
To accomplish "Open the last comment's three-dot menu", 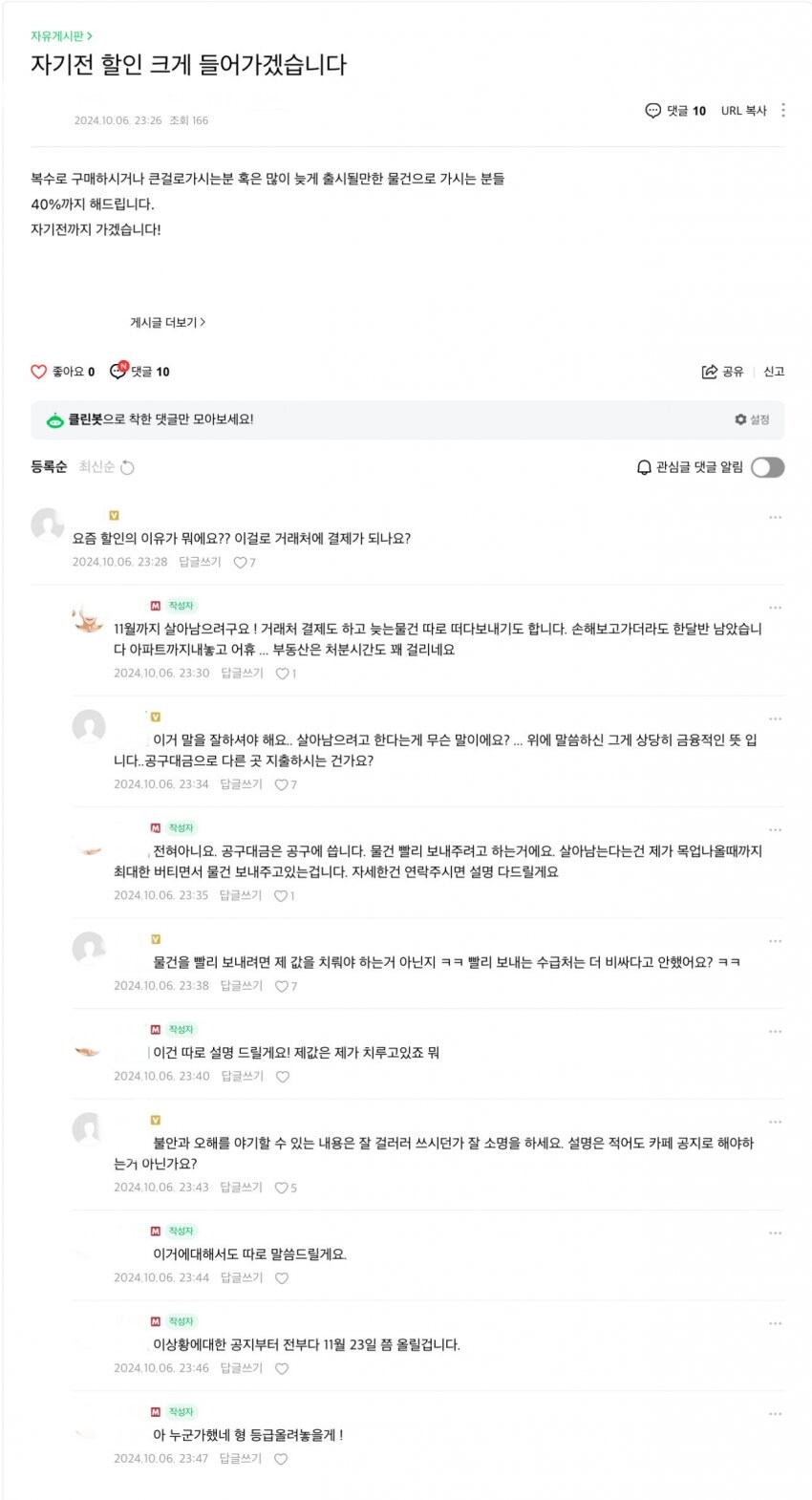I will pos(774,1414).
